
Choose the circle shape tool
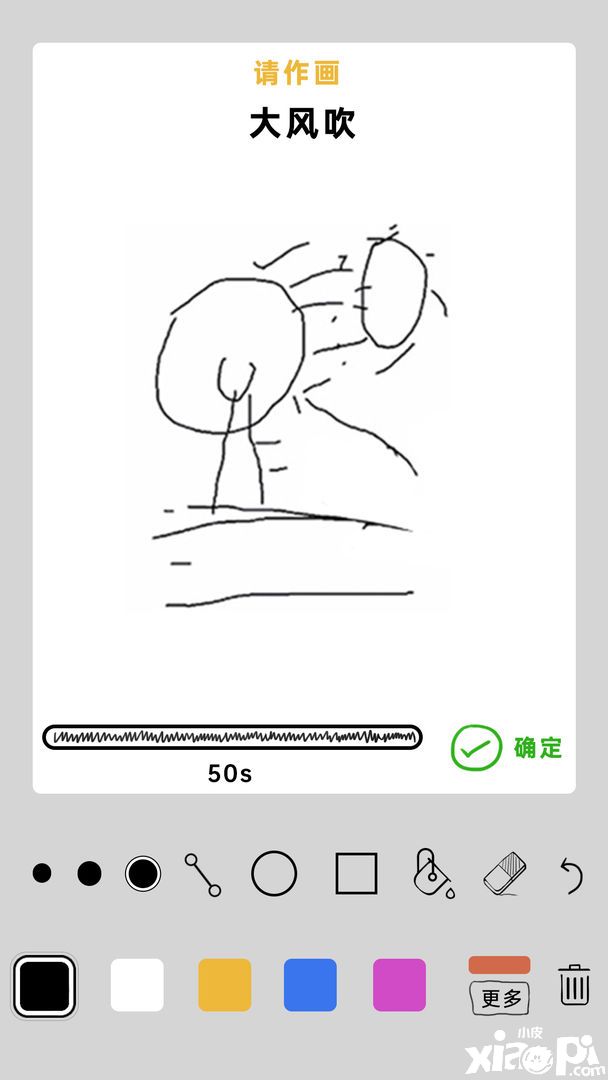point(274,873)
